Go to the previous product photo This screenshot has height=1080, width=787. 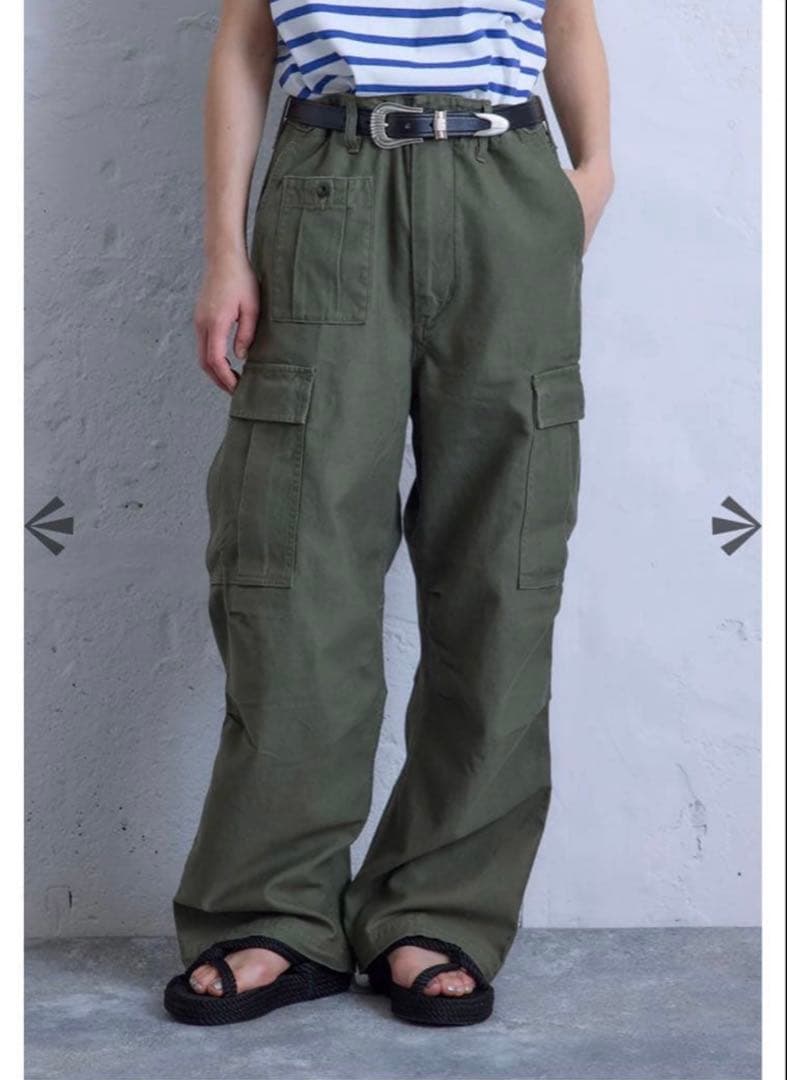click(49, 526)
